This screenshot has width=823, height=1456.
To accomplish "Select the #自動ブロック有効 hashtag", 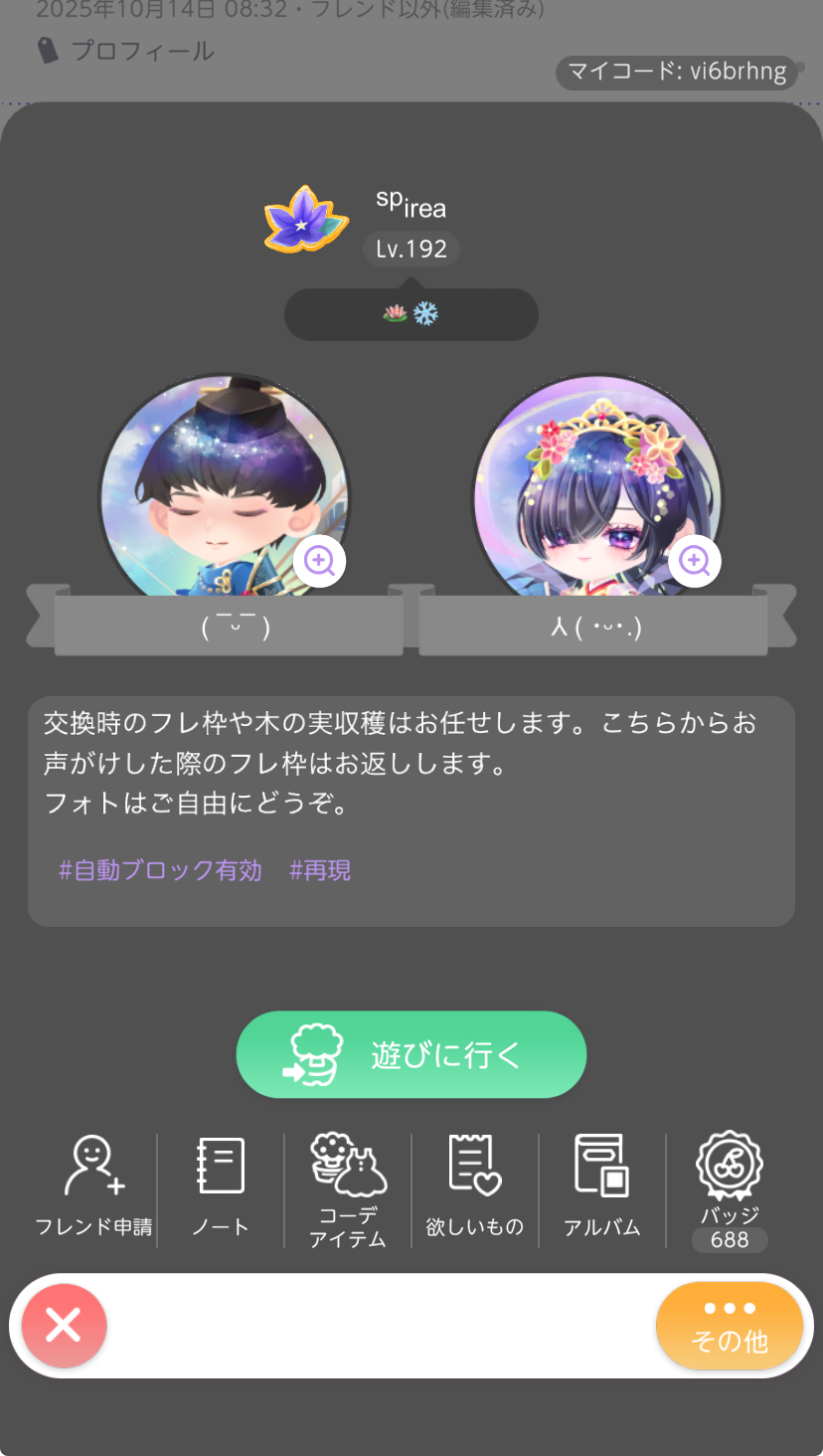I will [160, 871].
